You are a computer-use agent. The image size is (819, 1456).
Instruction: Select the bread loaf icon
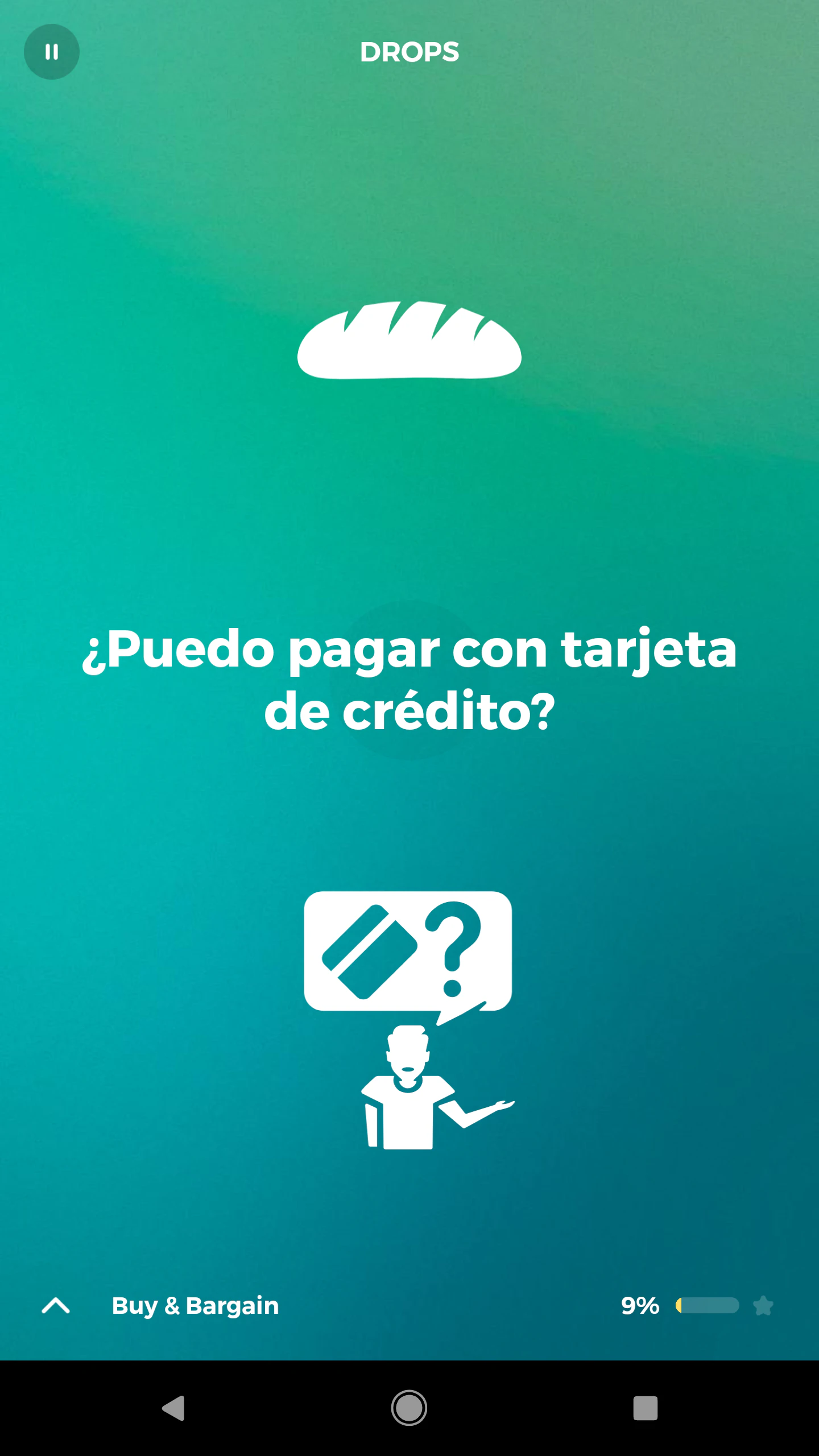click(x=409, y=340)
